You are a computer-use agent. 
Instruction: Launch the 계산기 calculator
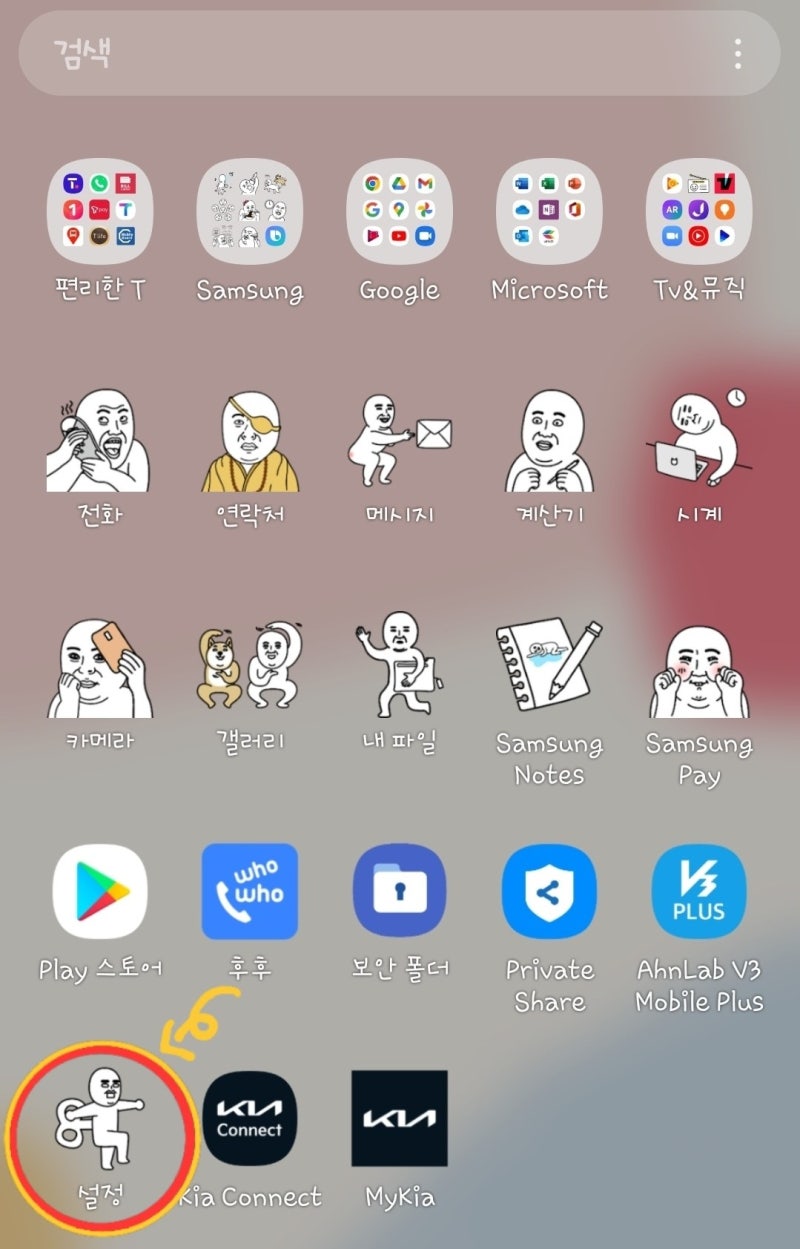click(x=549, y=442)
